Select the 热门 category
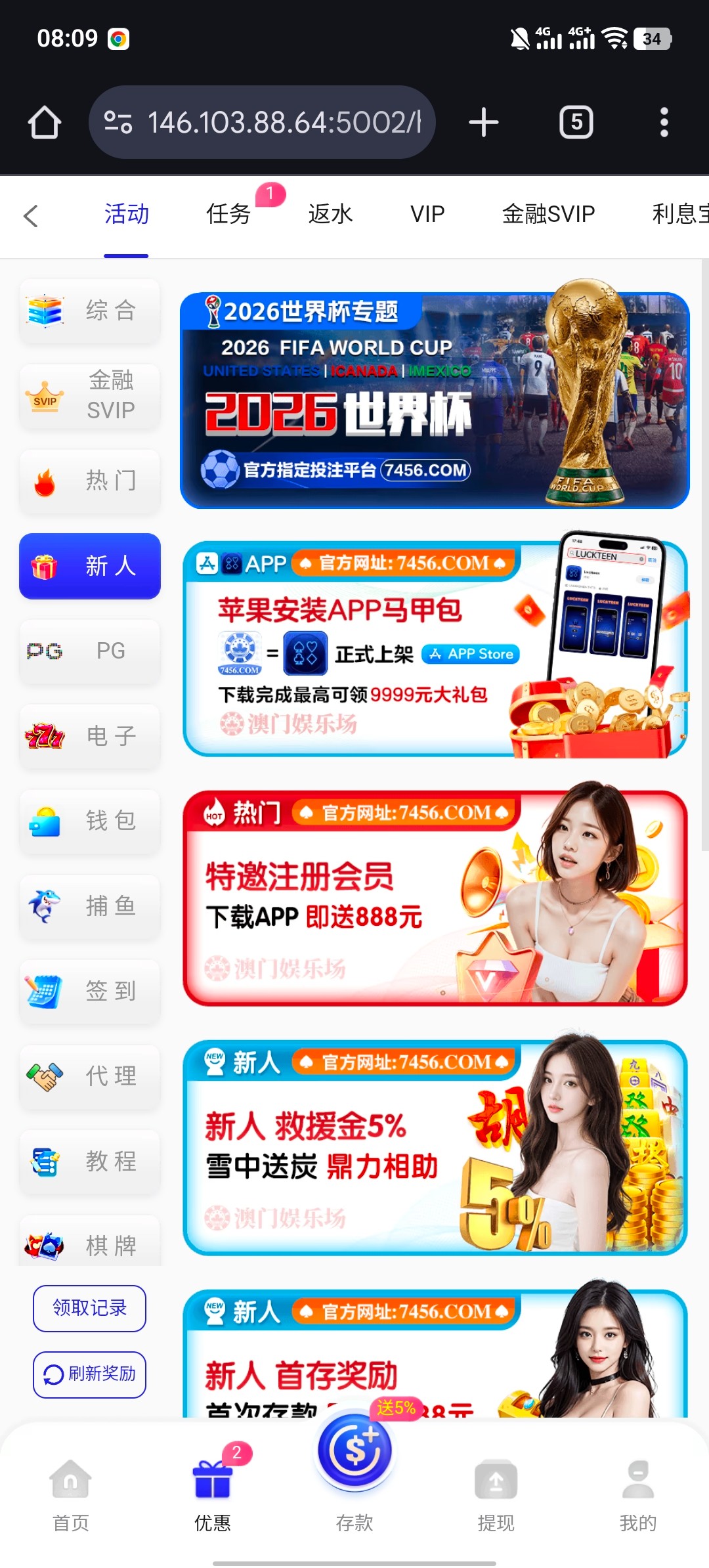Viewport: 709px width, 1568px height. (90, 481)
